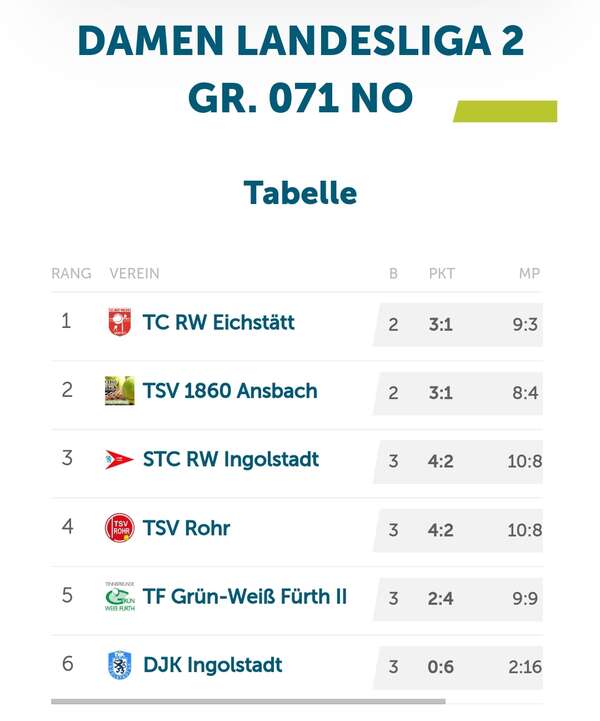Select TSV Rohr in the table
The image size is (600, 721).
coord(186,528)
